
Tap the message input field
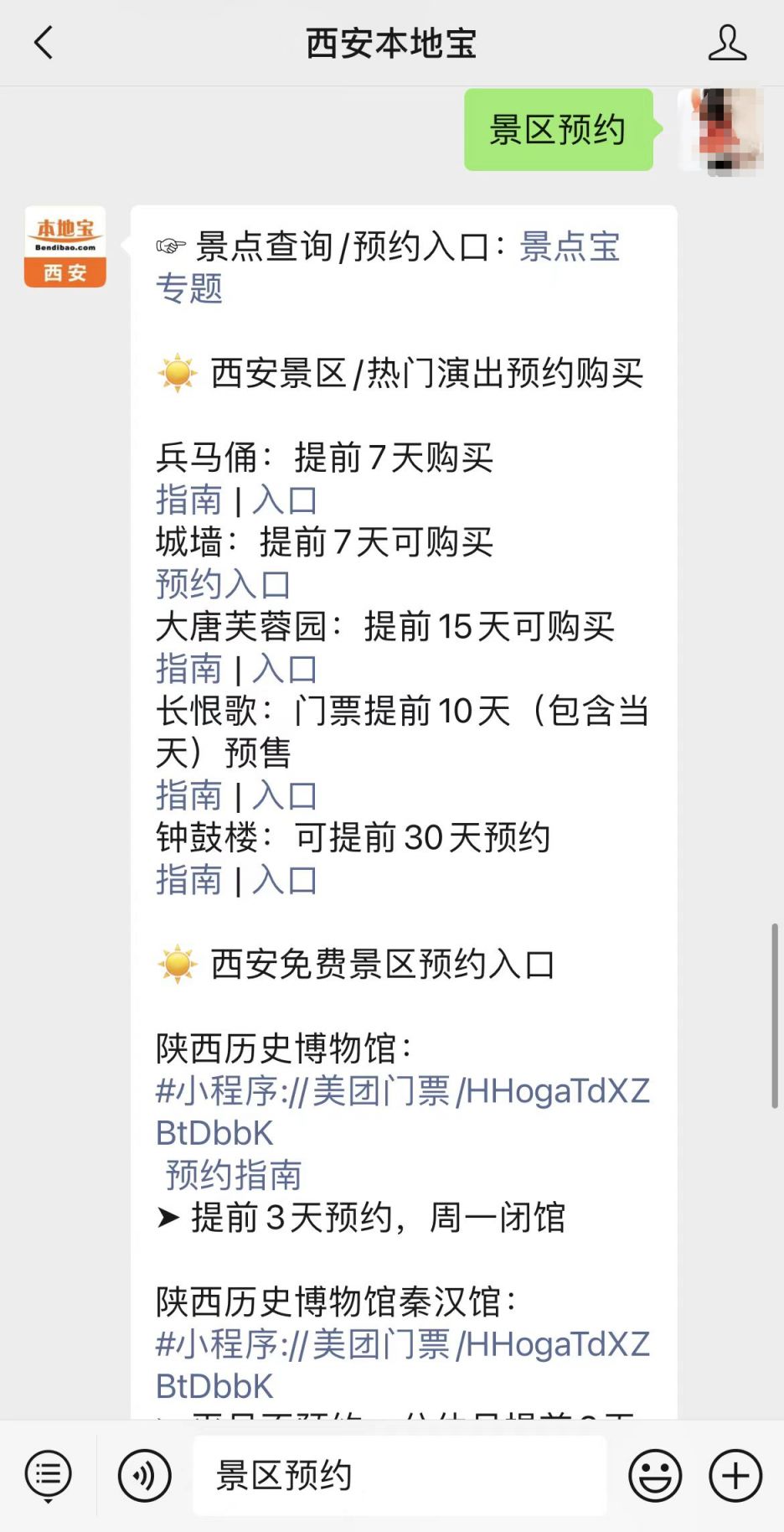pos(400,1475)
